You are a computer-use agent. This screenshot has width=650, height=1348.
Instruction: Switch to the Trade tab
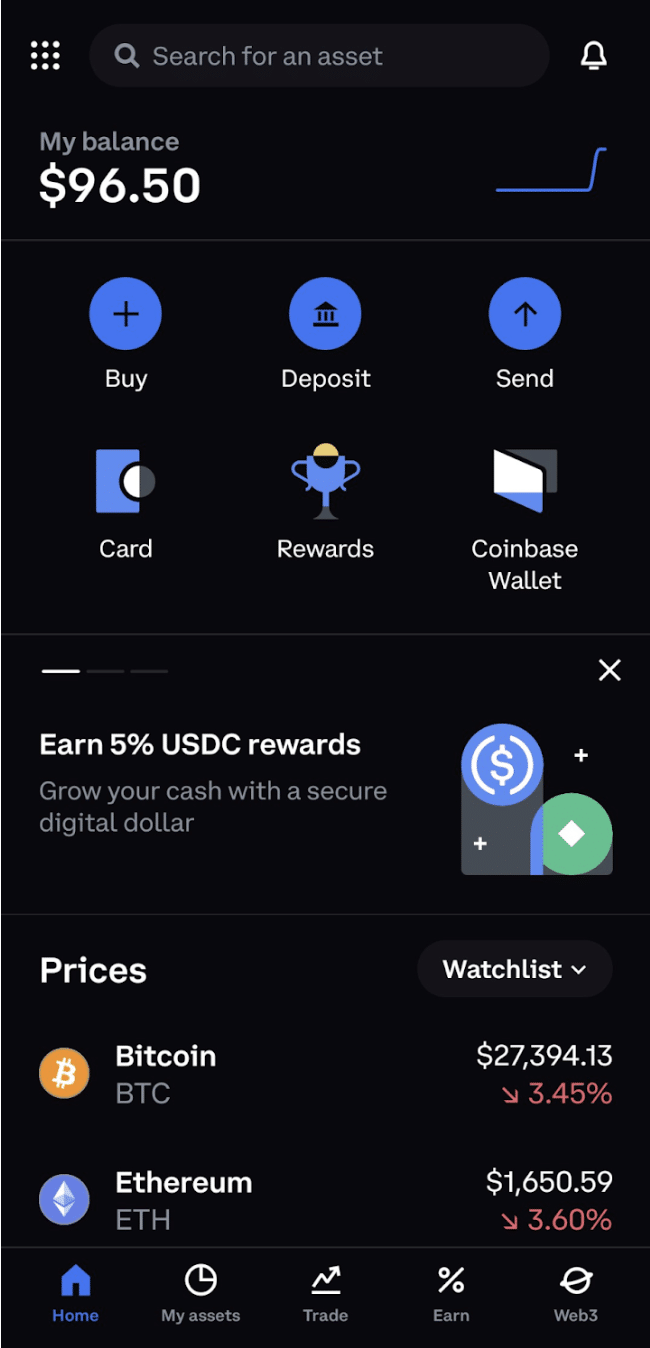coord(326,1294)
